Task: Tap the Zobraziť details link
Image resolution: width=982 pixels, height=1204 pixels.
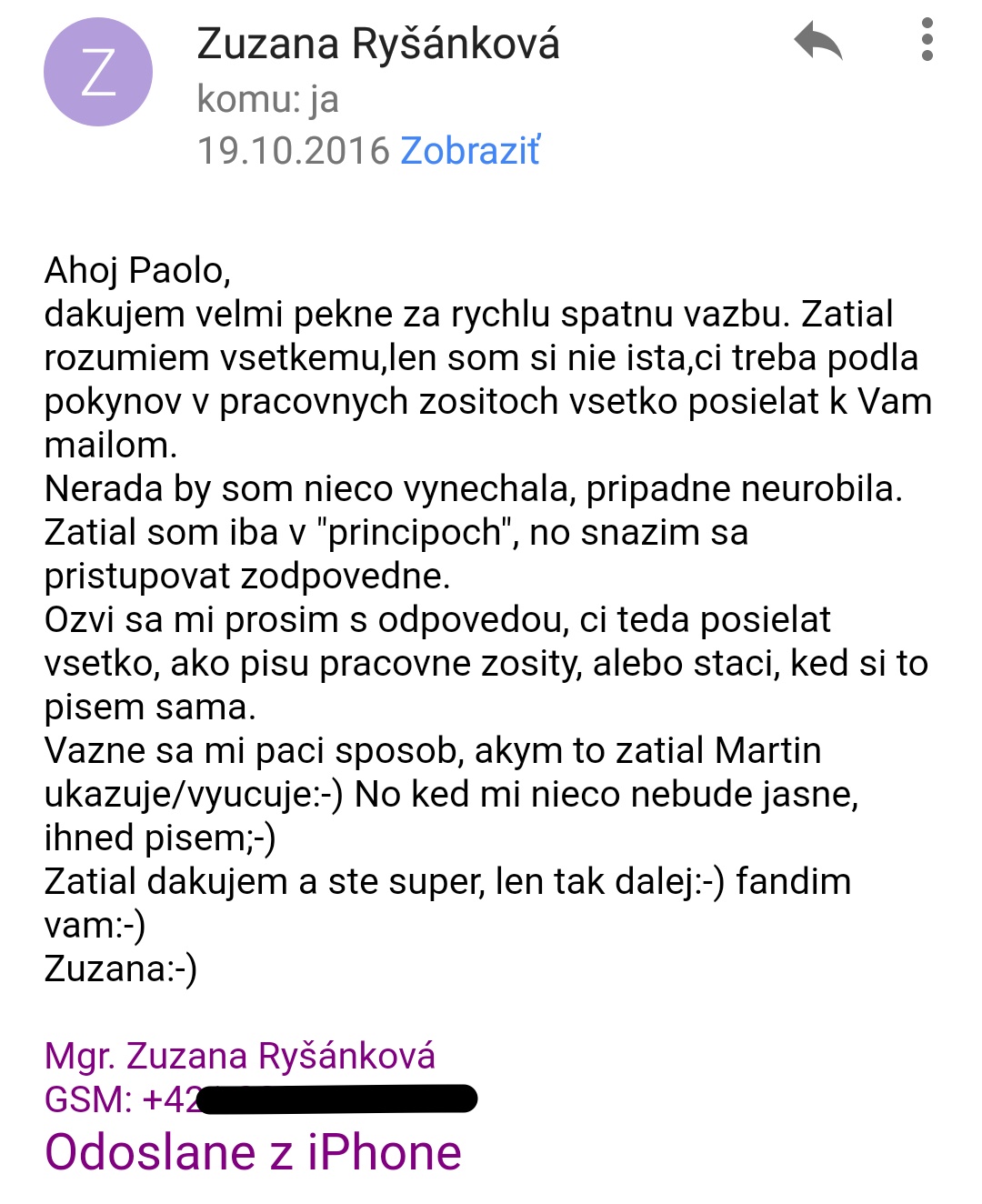Action: (470, 151)
